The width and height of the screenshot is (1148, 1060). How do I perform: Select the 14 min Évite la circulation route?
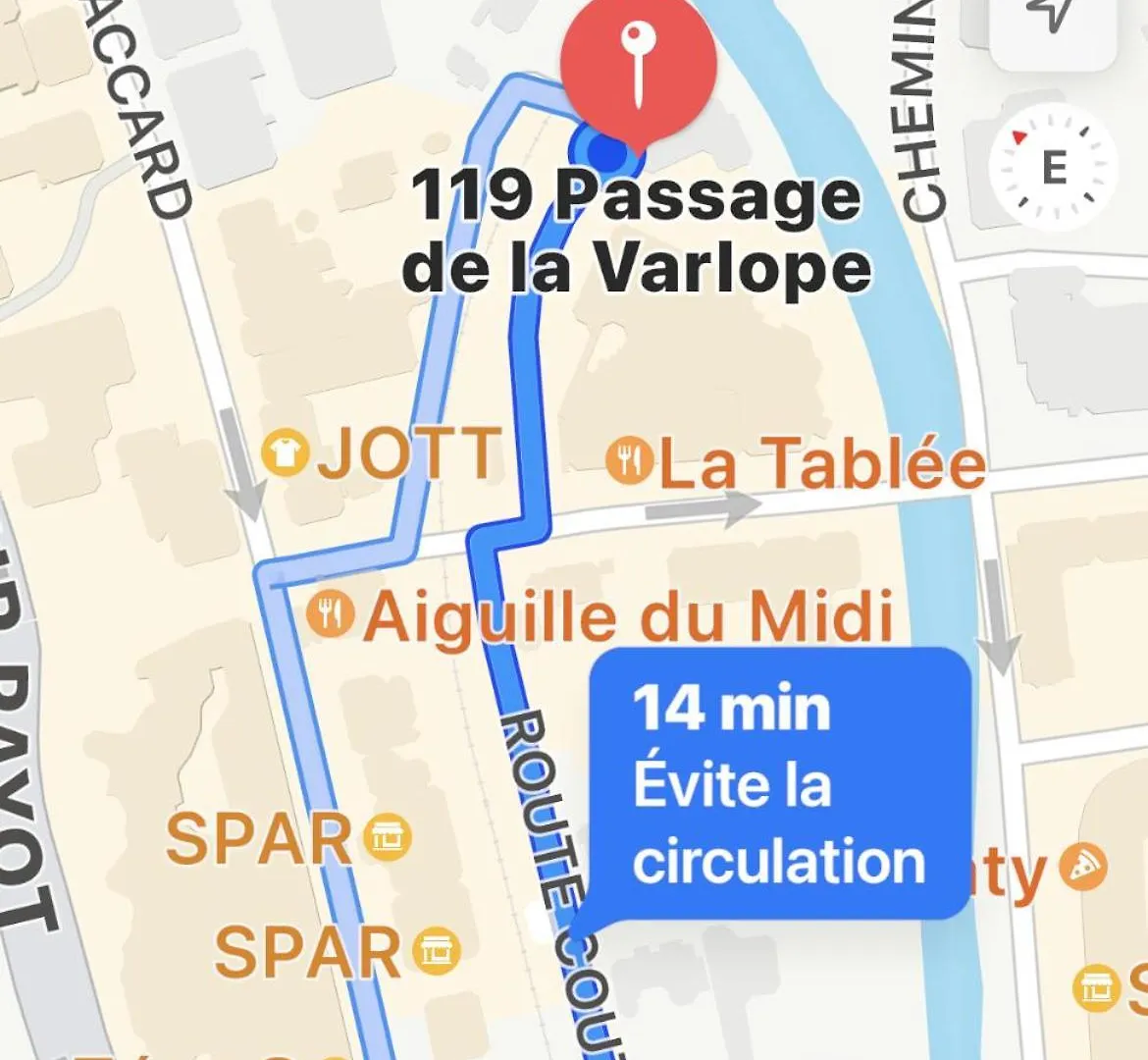coord(779,783)
